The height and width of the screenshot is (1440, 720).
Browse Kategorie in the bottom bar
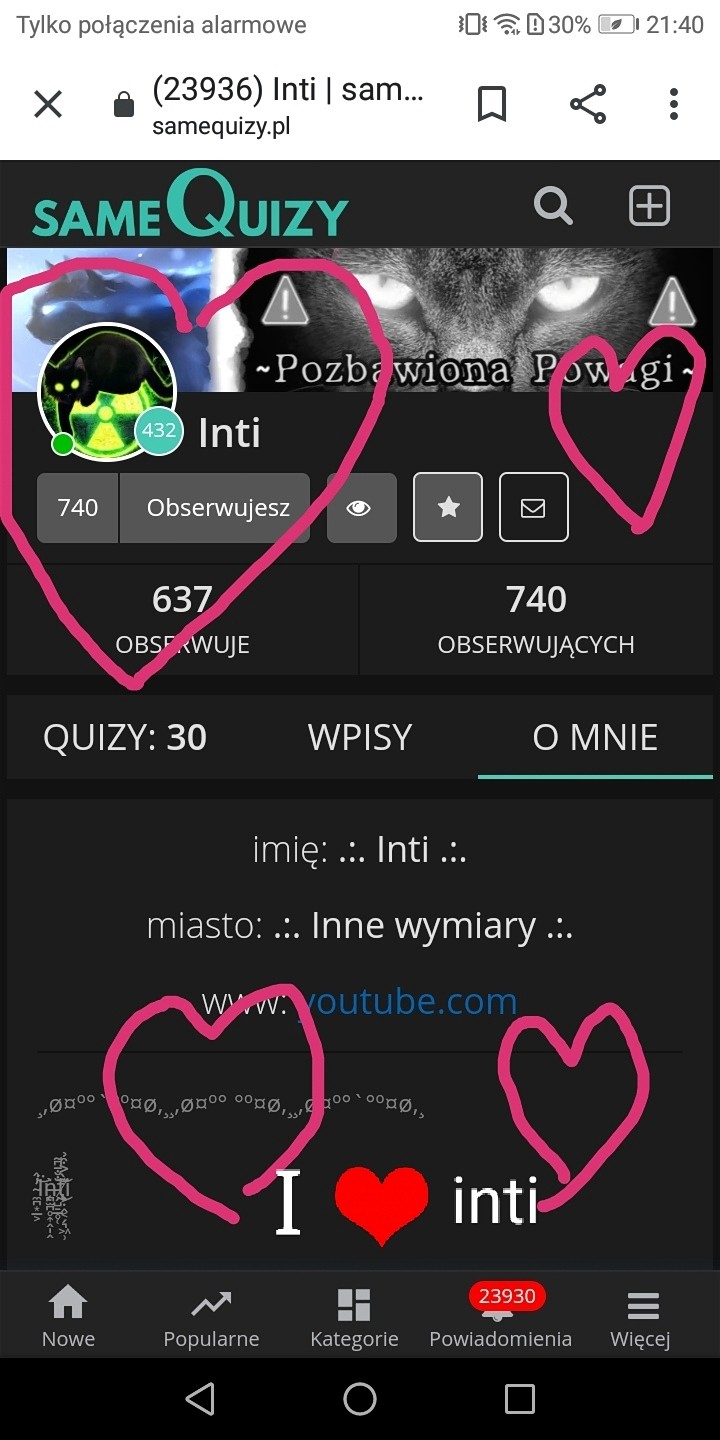pos(354,1317)
